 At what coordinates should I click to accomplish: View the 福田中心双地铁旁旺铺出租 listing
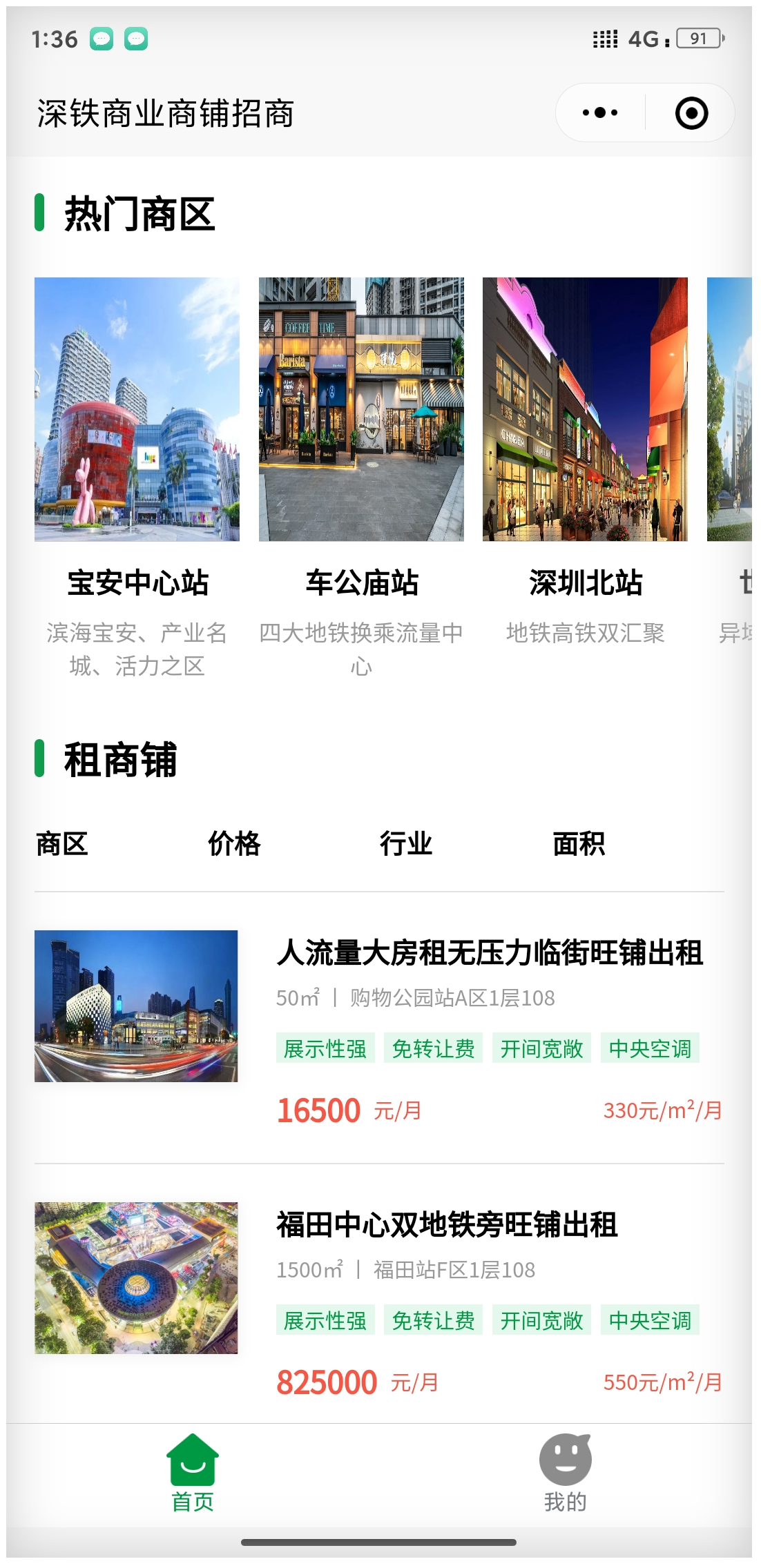pyautogui.click(x=447, y=1225)
